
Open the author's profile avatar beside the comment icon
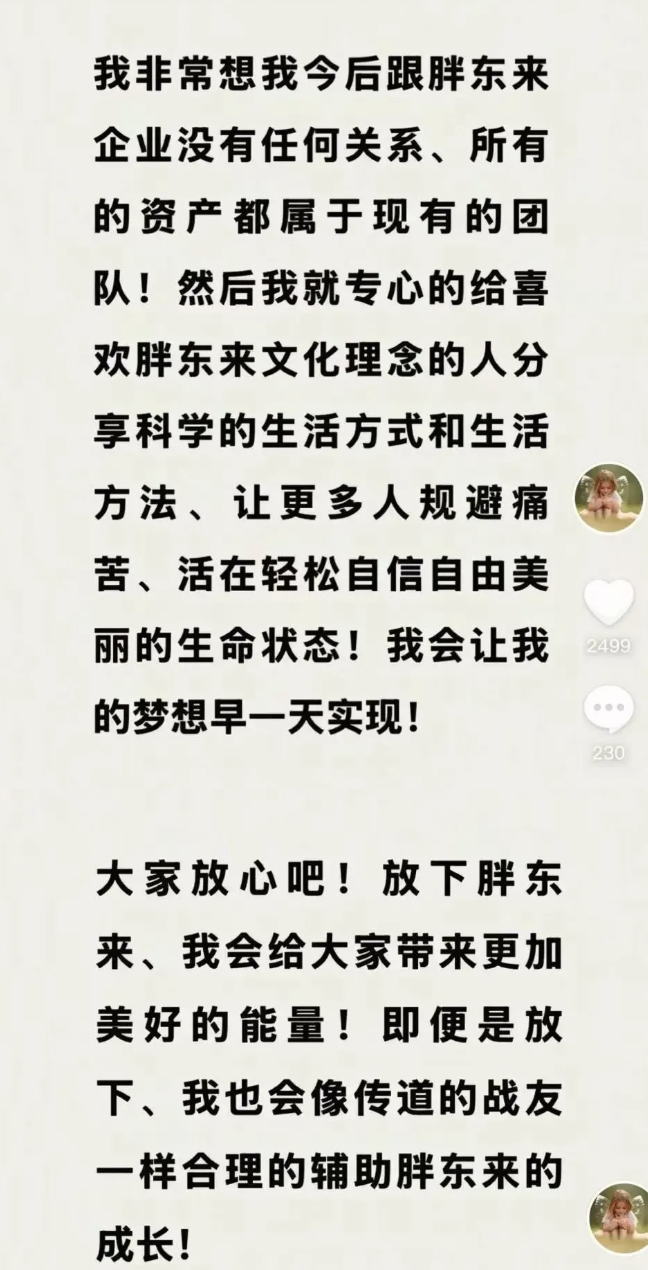click(x=609, y=497)
